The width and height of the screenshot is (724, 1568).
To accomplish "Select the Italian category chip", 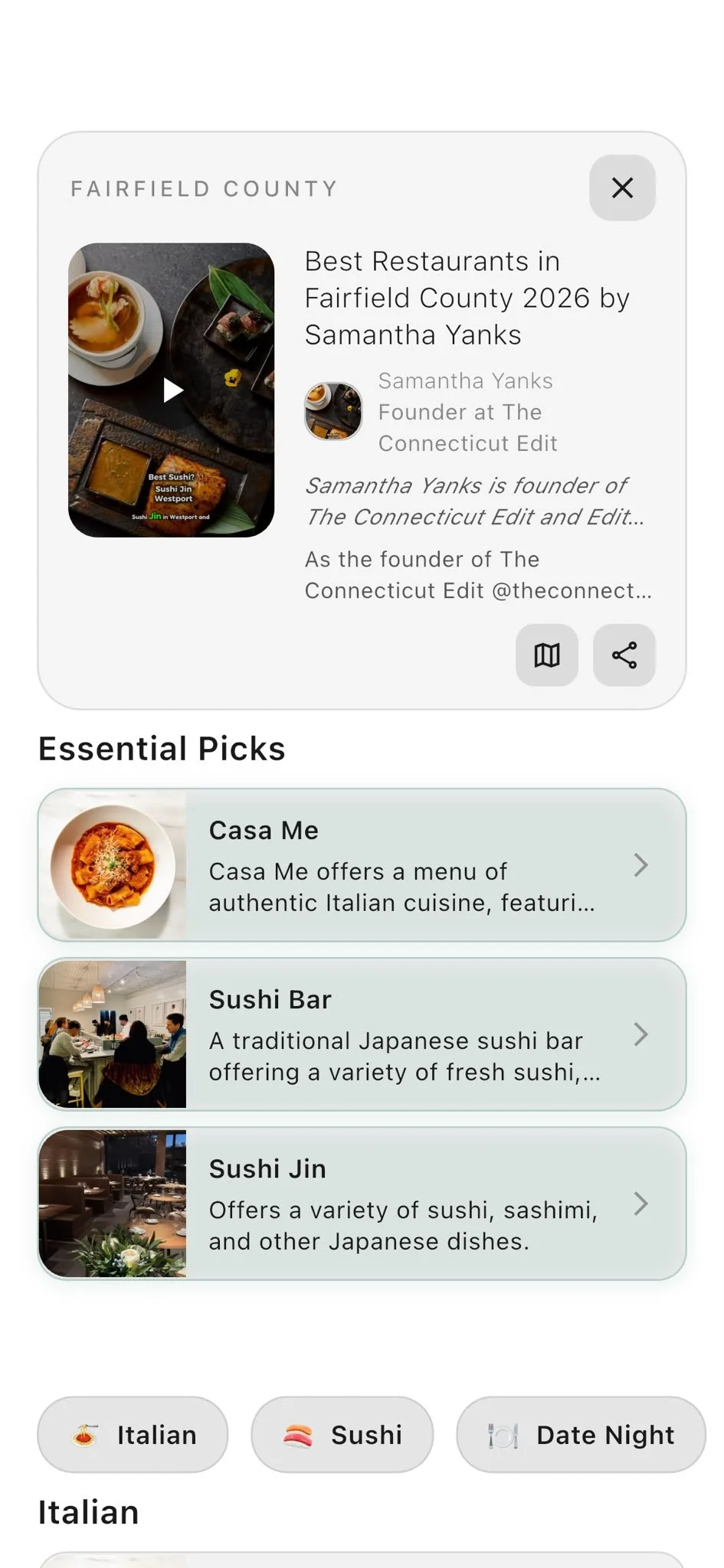I will tap(133, 1434).
